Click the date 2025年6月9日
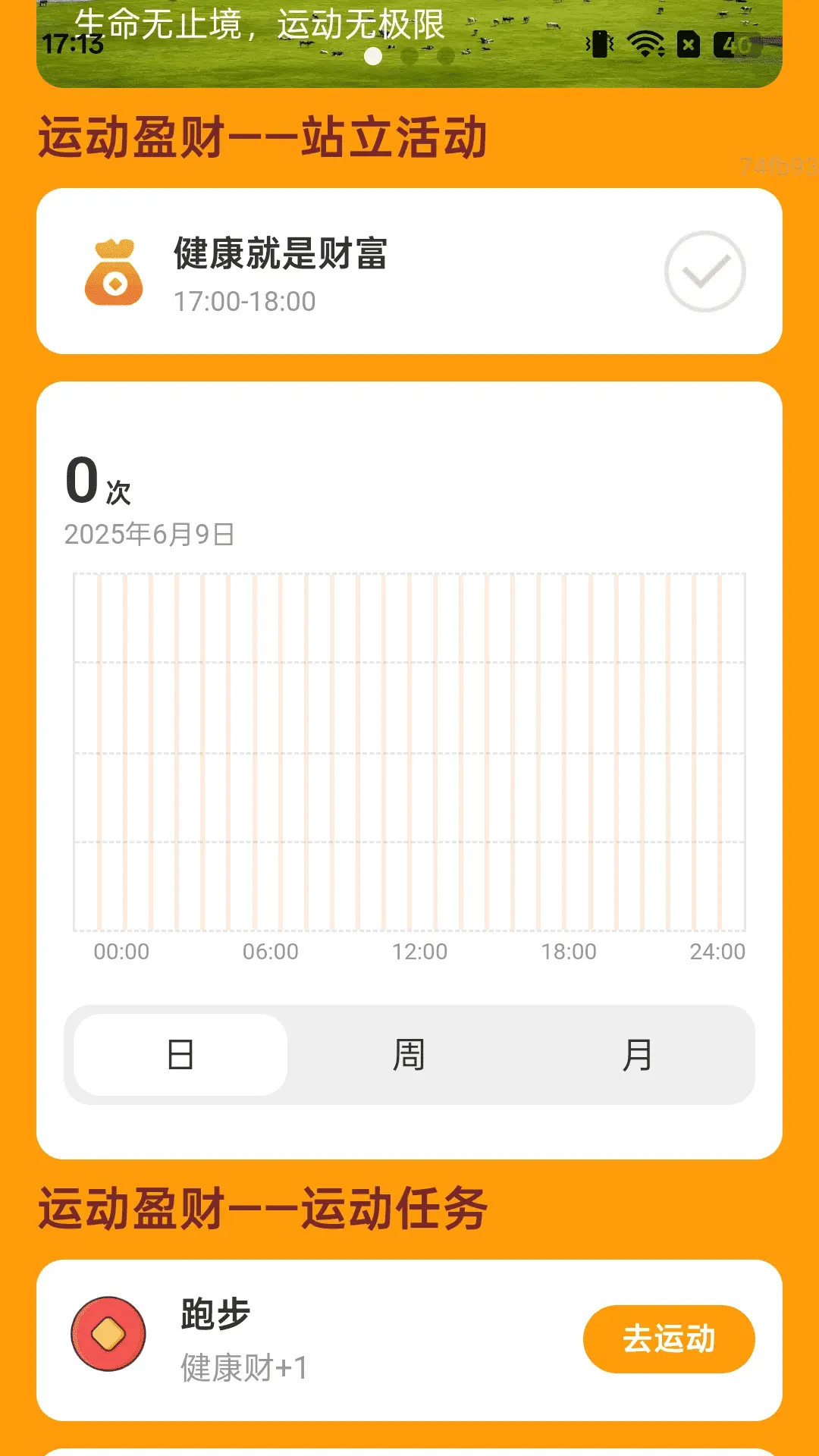819x1456 pixels. 149,535
